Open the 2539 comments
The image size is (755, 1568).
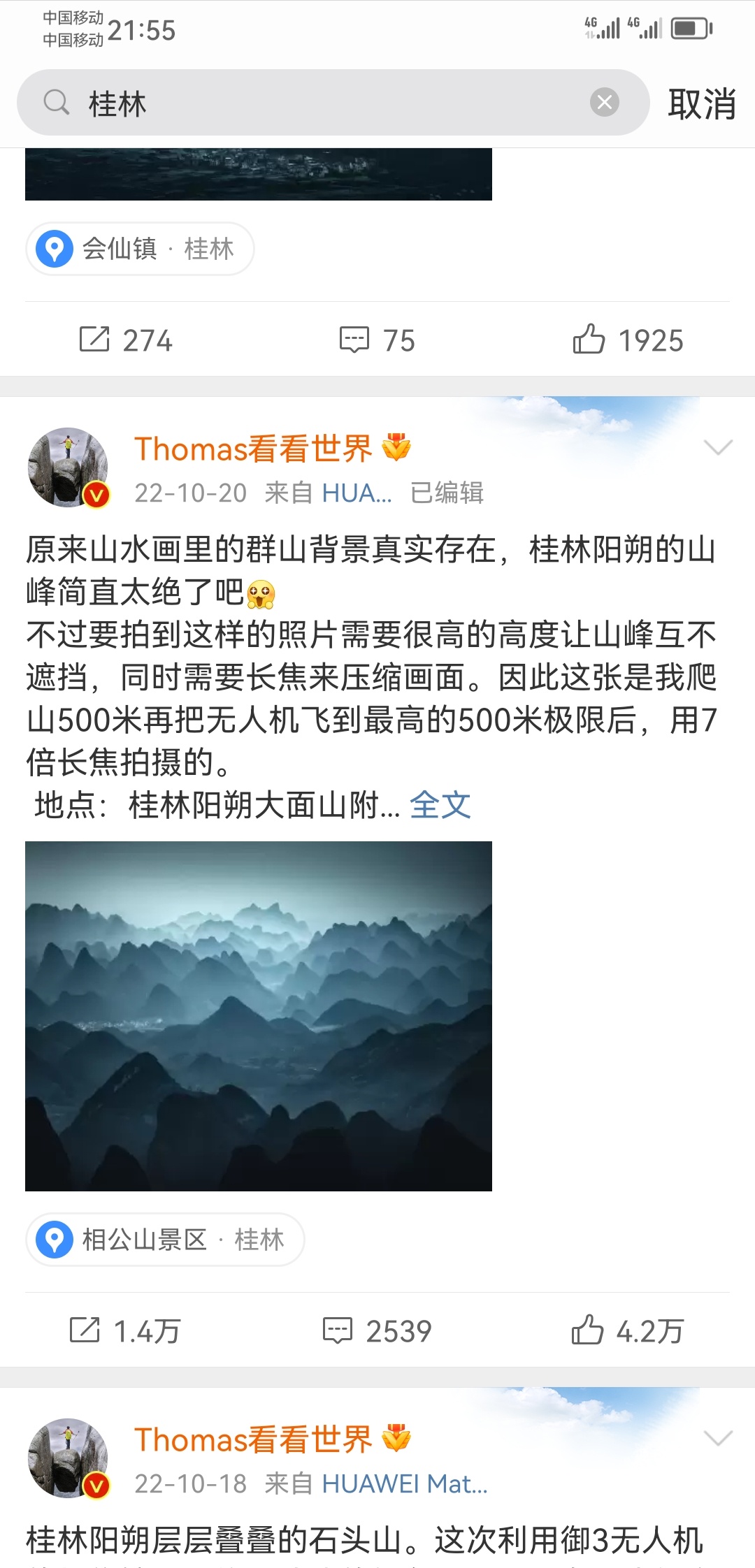377,1330
